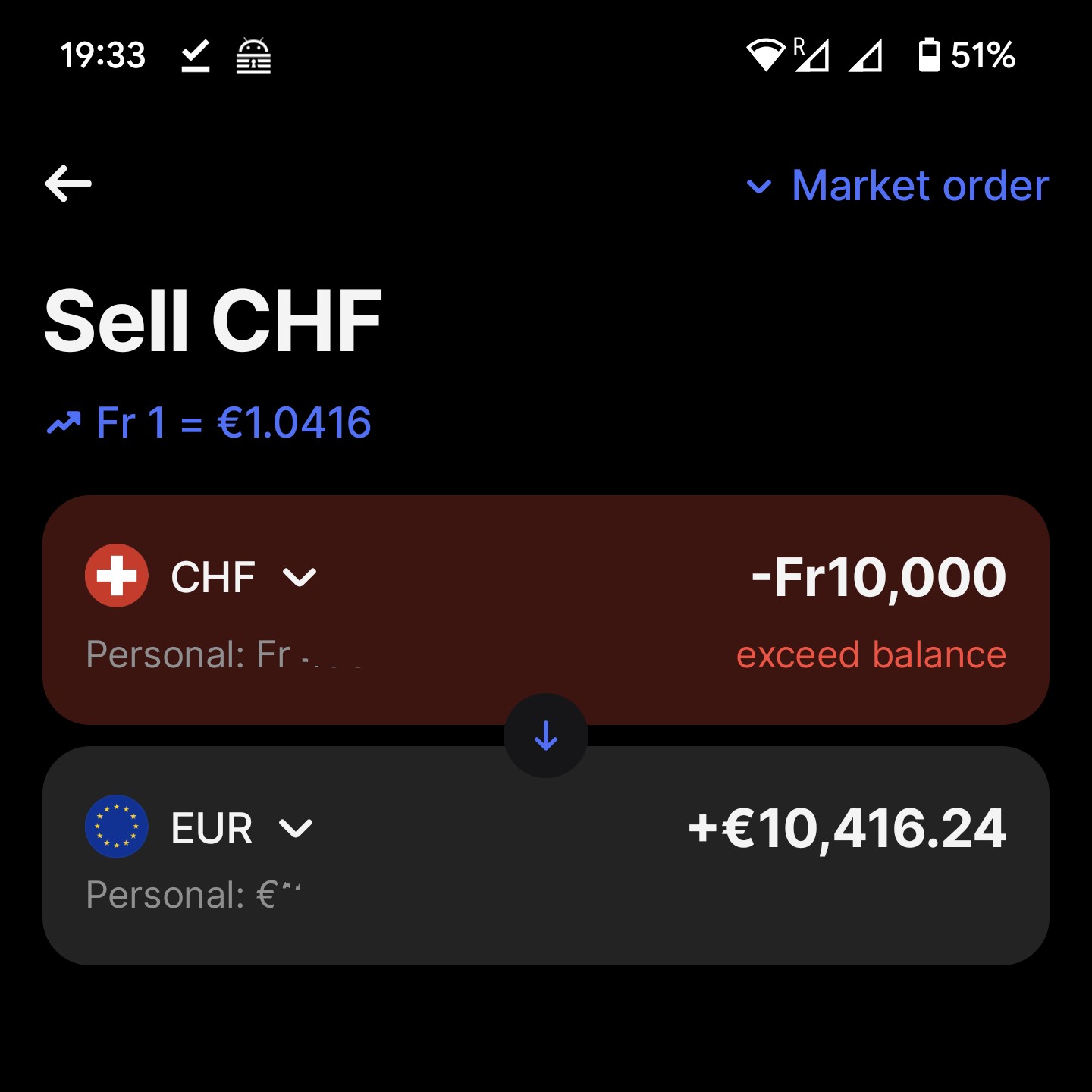
Task: Go back using the arrow icon
Action: tap(68, 184)
